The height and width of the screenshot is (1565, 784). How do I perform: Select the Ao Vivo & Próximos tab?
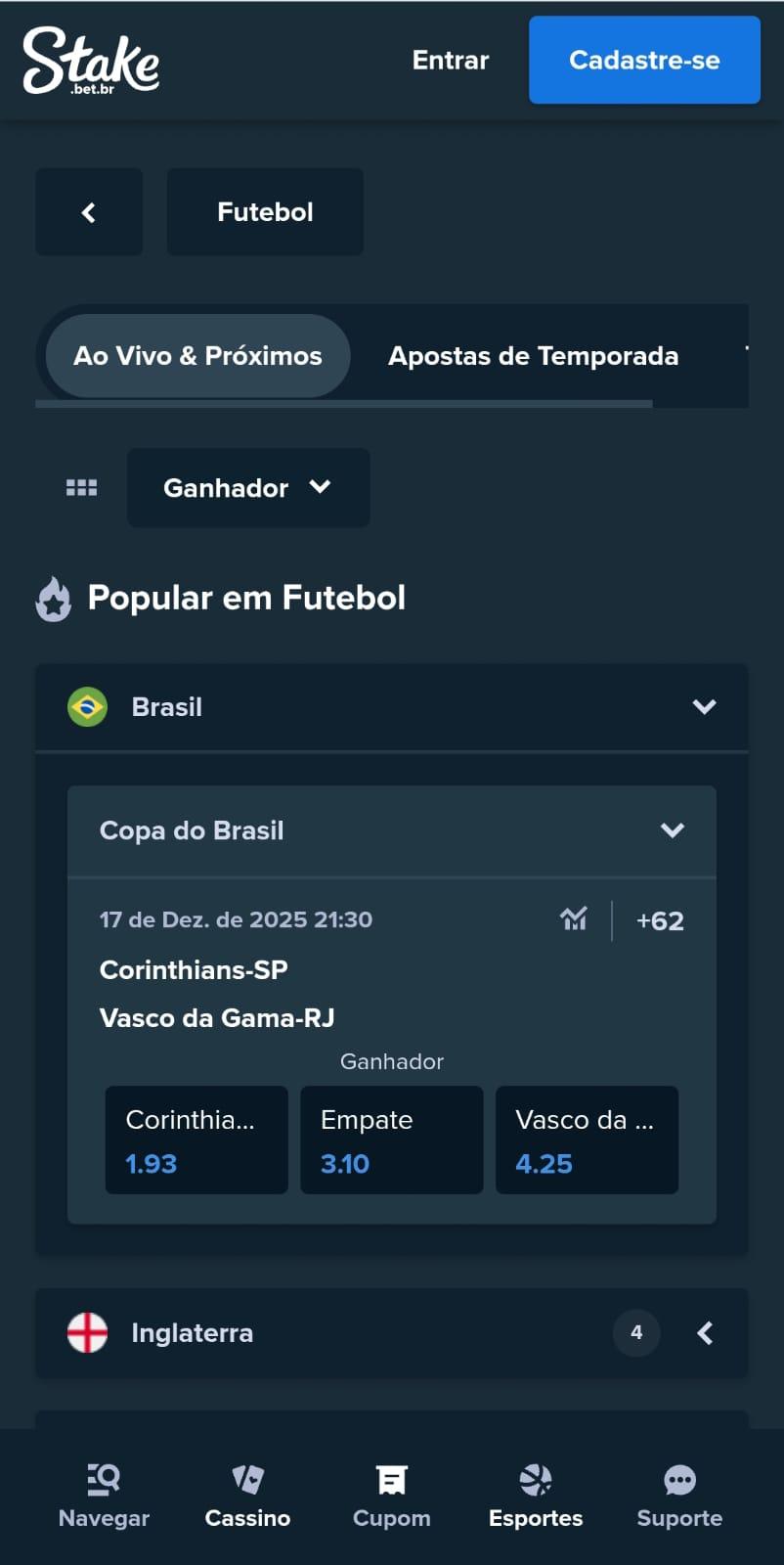point(196,356)
